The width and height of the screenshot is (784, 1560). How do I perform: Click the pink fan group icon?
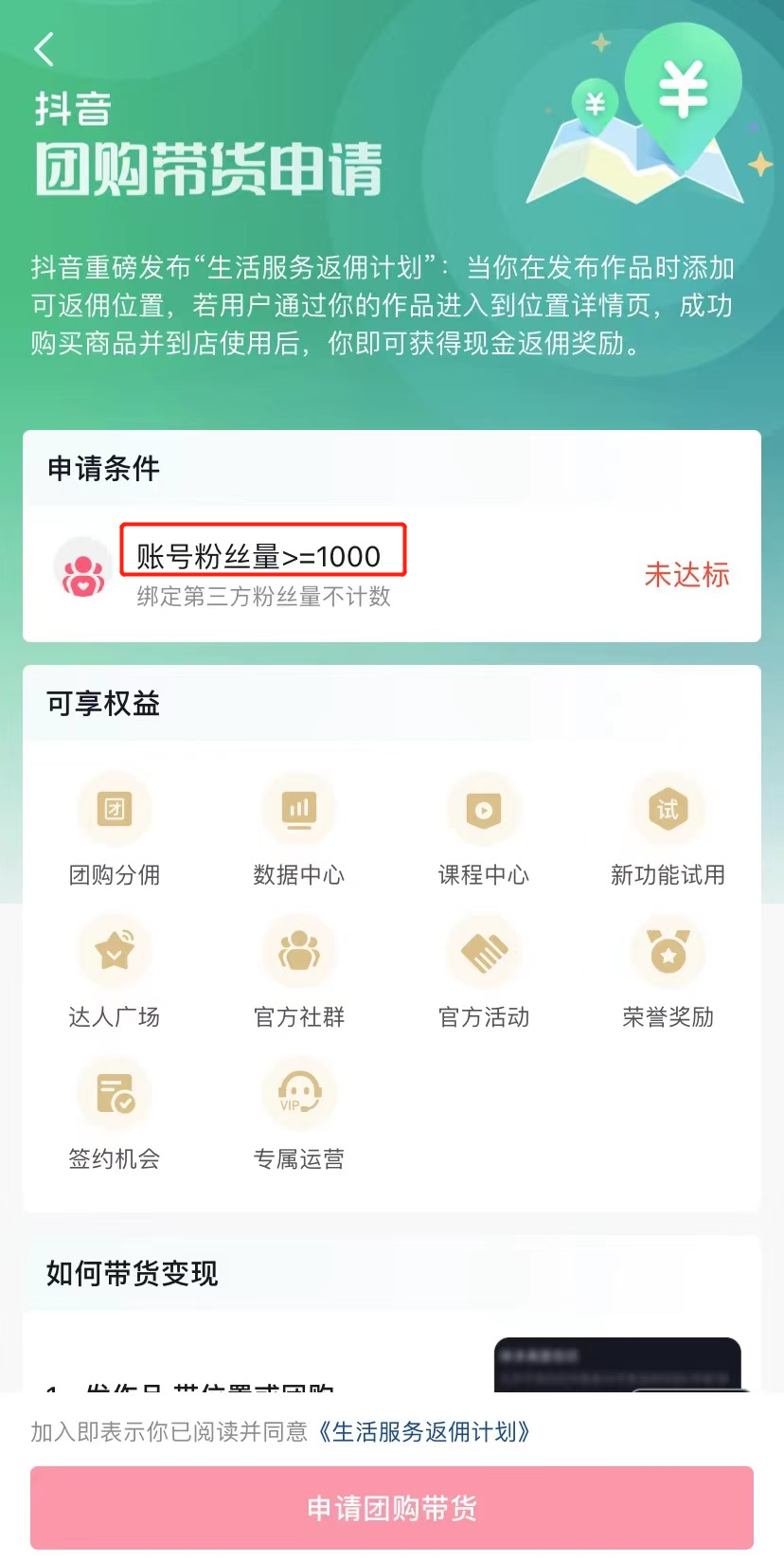tap(82, 566)
